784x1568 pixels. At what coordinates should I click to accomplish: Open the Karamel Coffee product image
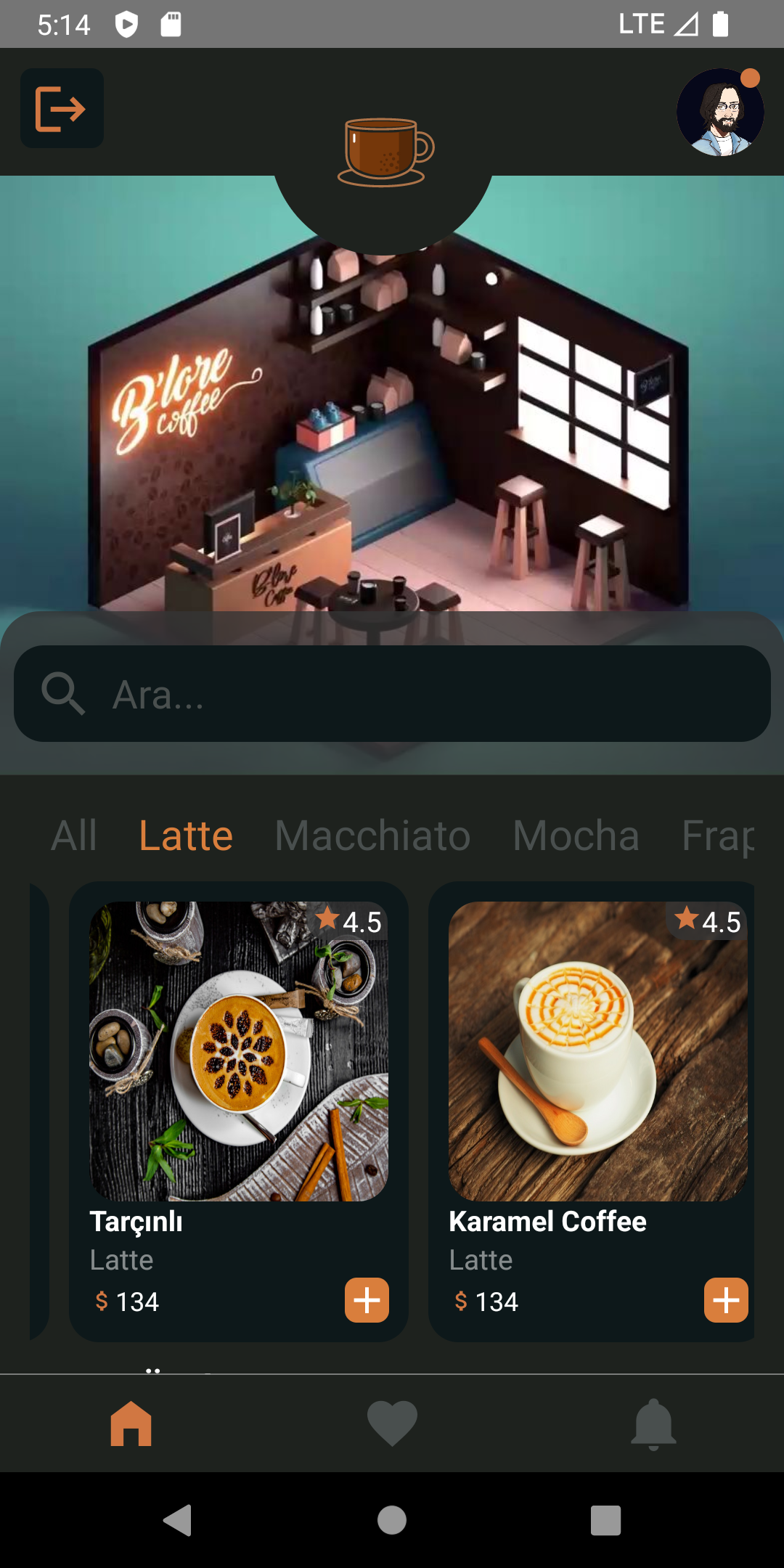(597, 1049)
